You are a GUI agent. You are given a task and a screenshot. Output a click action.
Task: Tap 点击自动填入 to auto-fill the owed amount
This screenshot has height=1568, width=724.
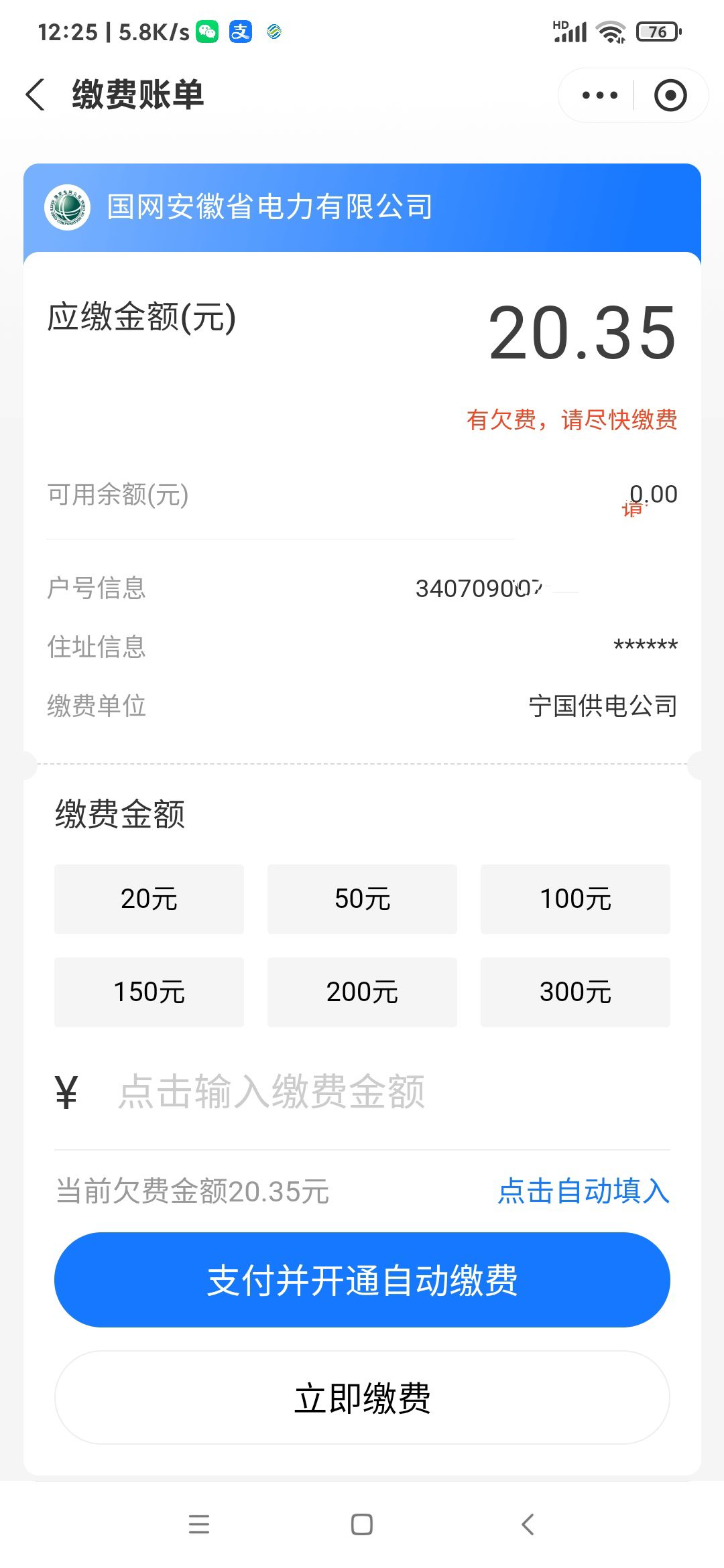[584, 1191]
